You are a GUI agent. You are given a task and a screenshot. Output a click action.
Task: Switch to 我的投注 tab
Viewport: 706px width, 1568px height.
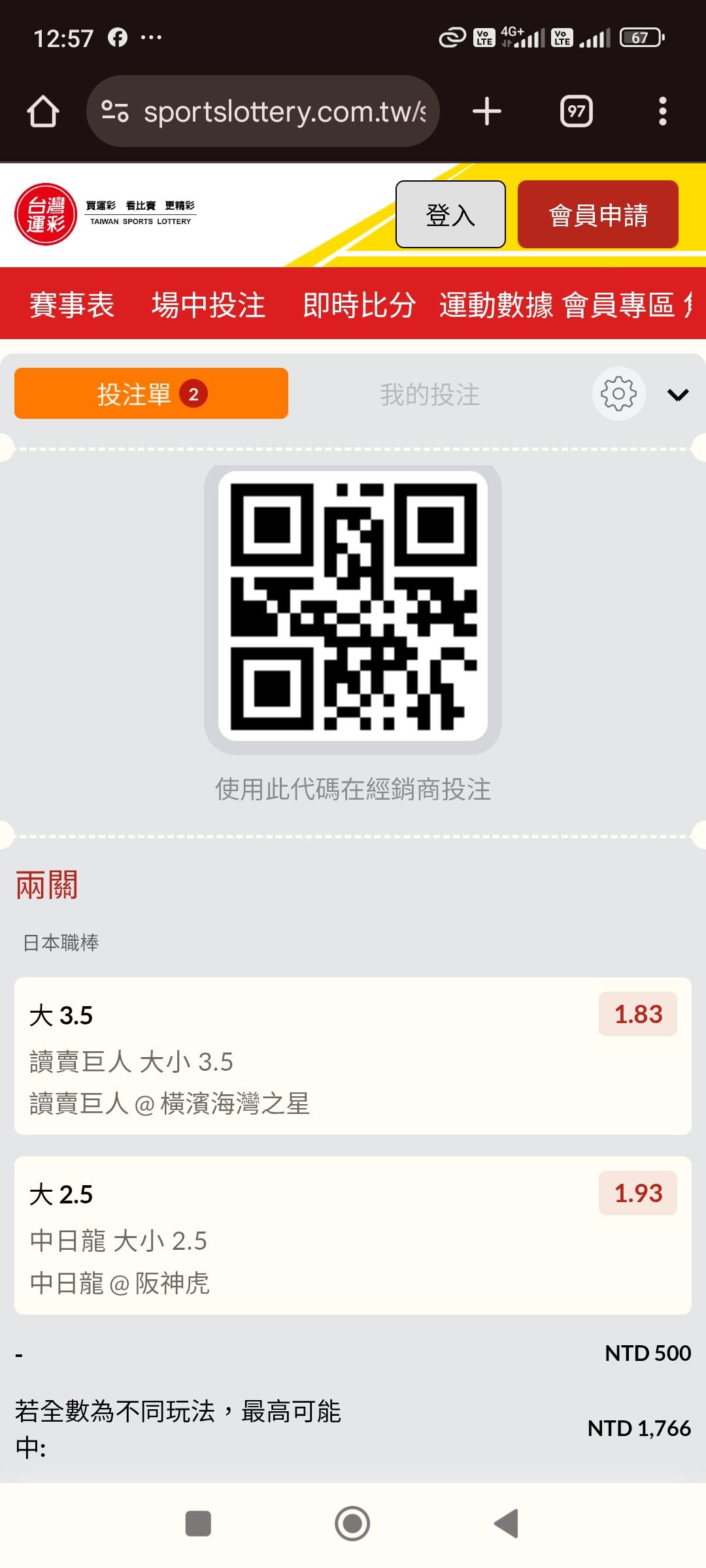430,395
